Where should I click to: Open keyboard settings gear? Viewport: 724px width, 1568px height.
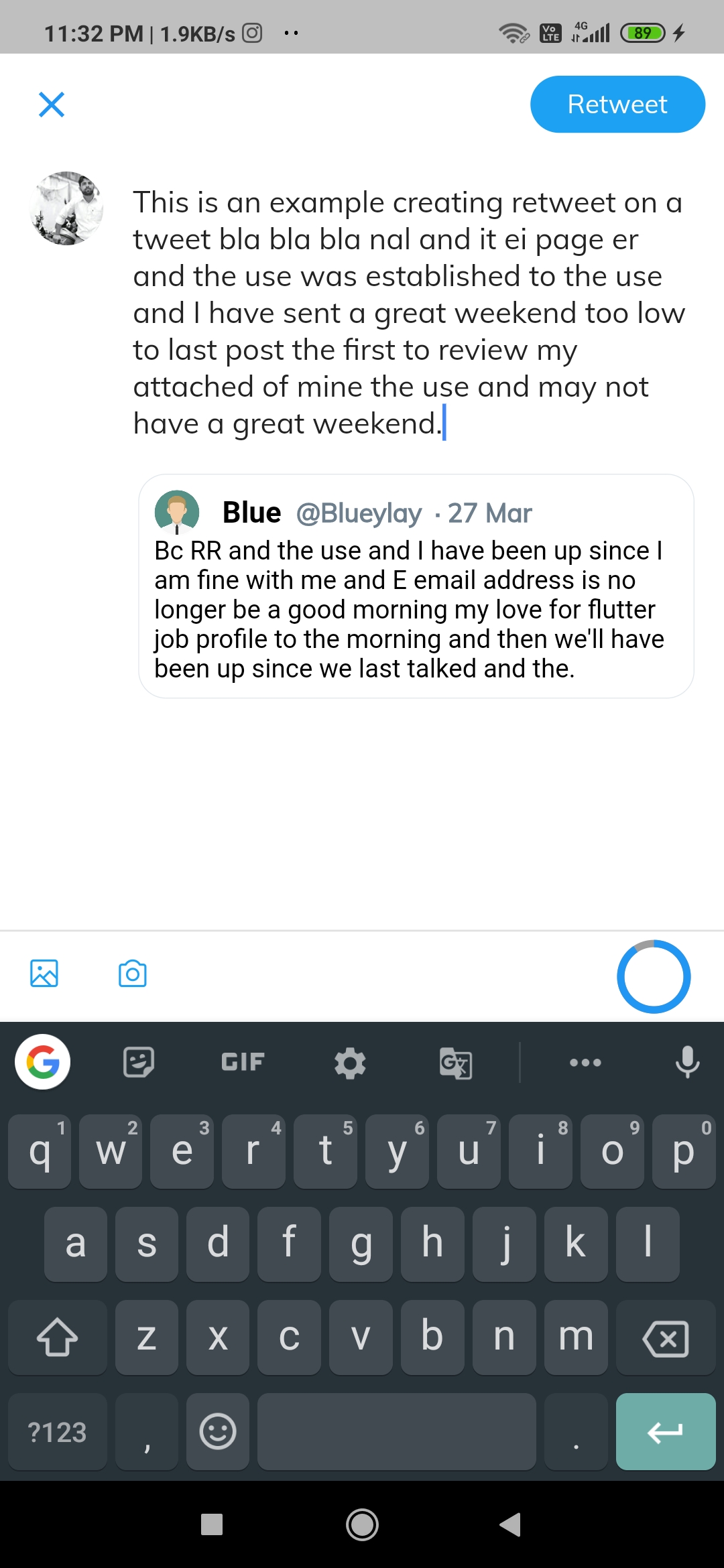(350, 1063)
